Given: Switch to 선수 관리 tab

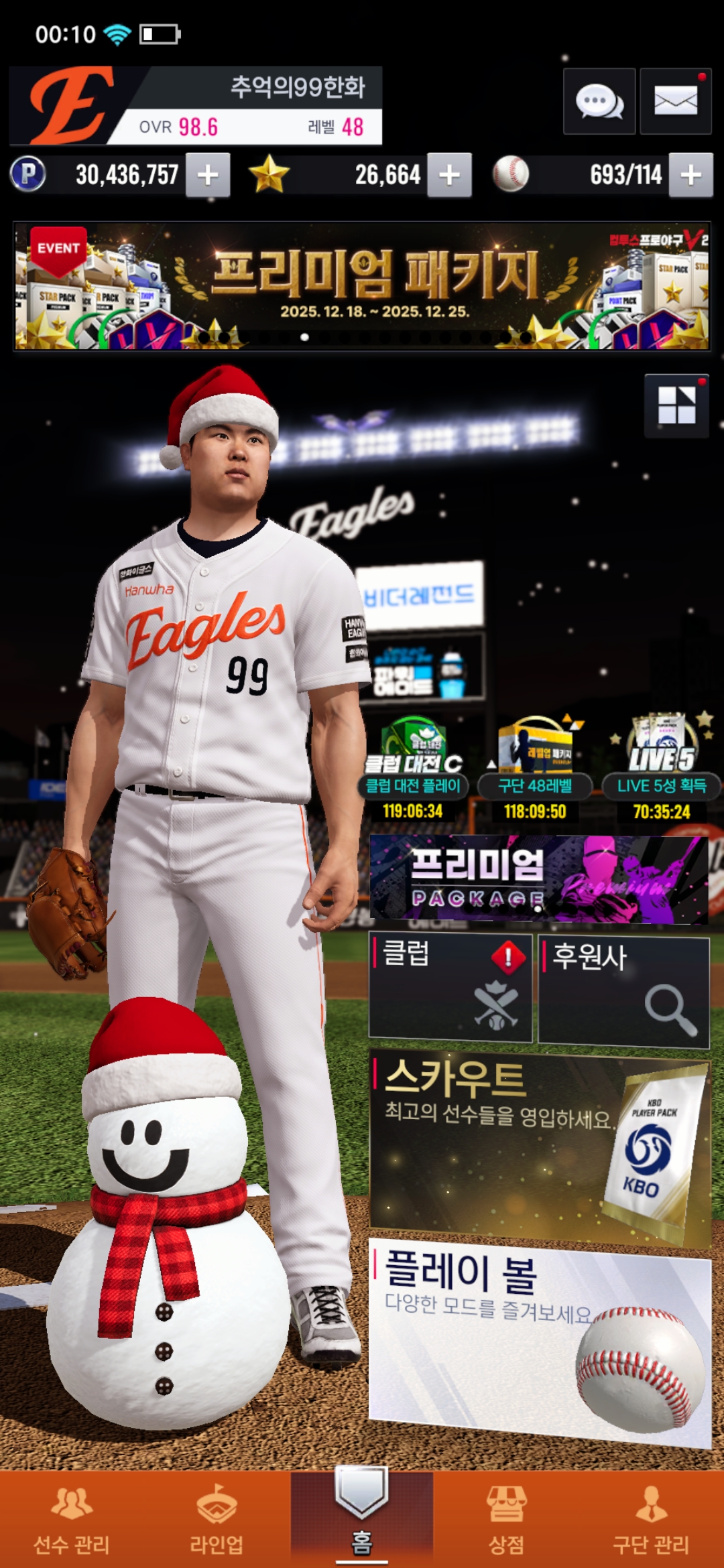Looking at the screenshot, I should (72, 1520).
